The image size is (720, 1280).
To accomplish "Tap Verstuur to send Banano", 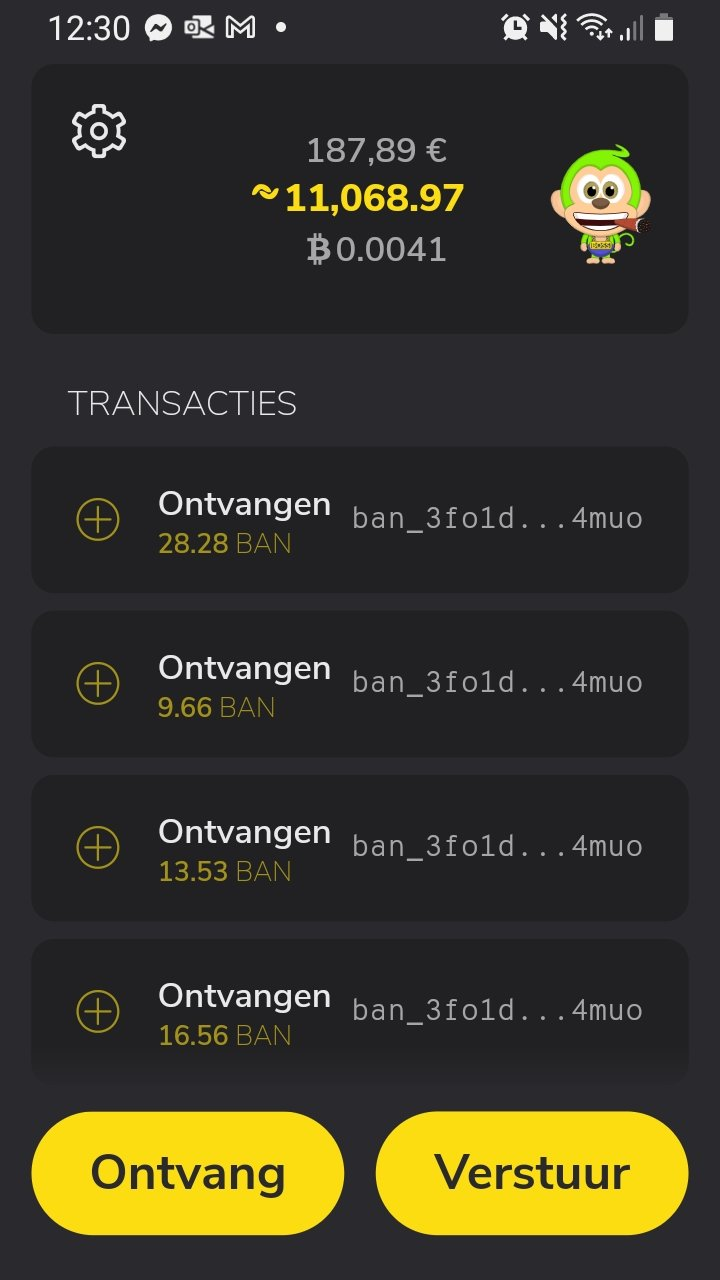I will pos(532,1173).
